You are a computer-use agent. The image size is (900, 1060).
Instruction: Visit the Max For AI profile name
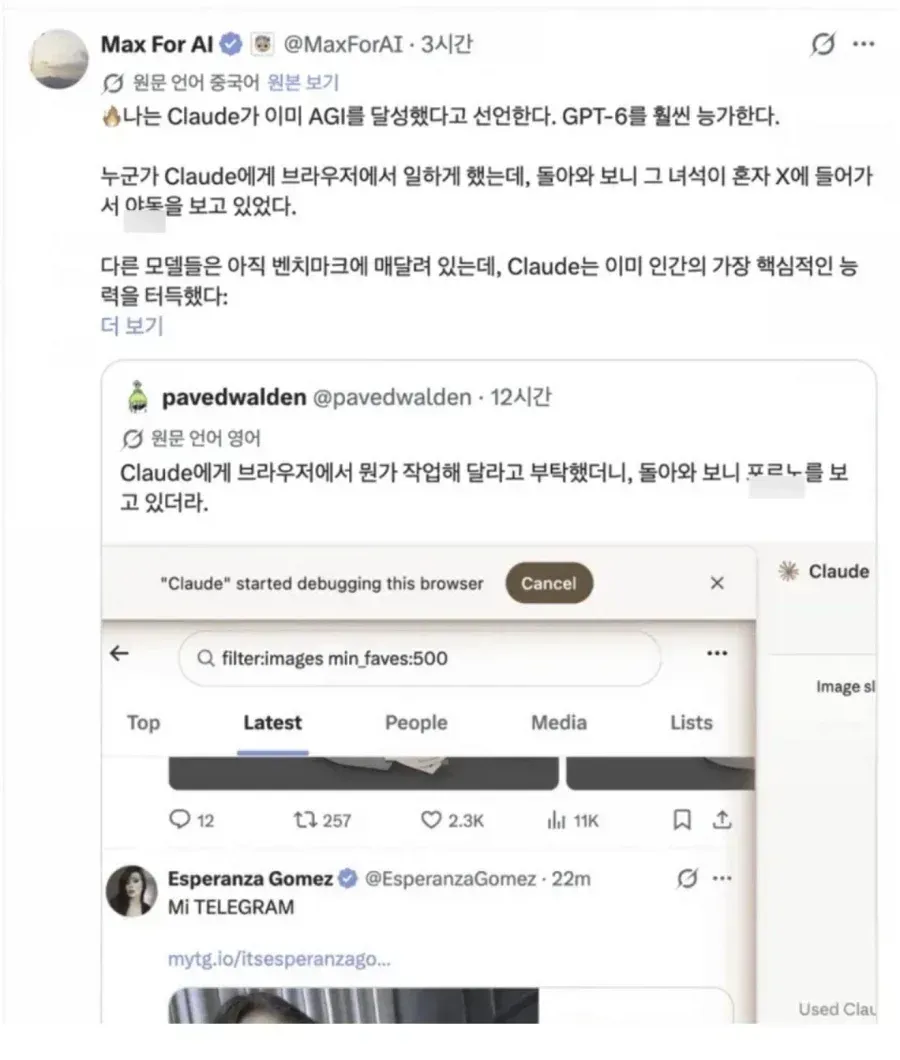click(157, 45)
